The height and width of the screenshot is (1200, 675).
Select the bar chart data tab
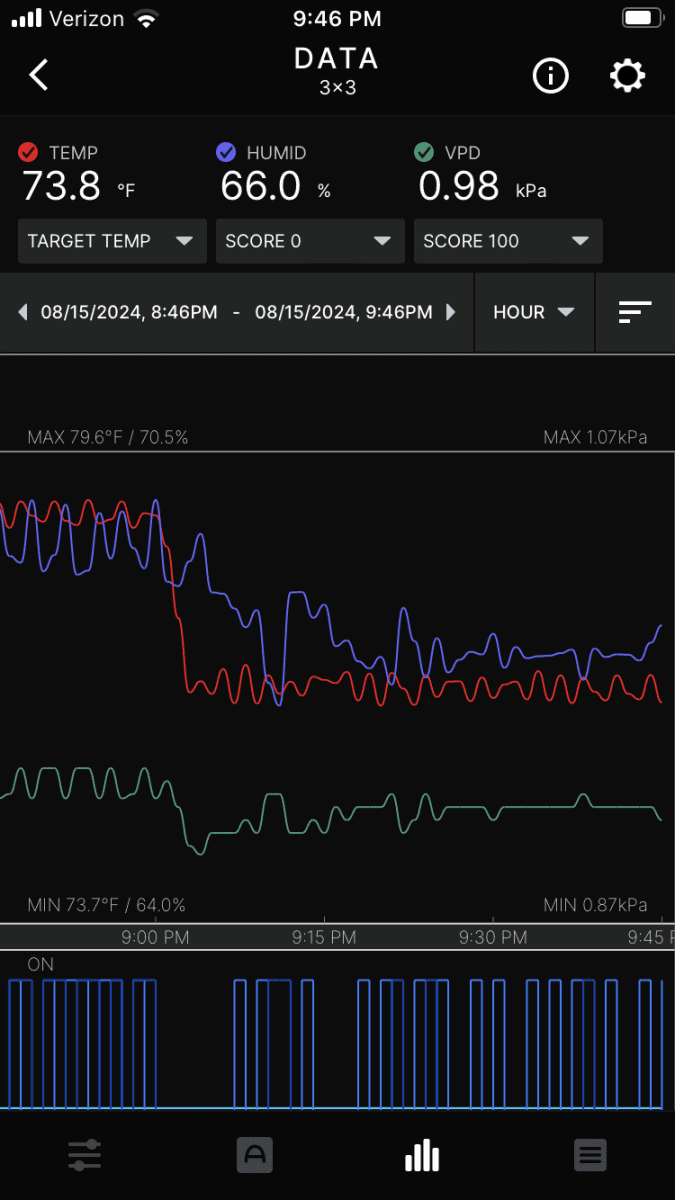(x=422, y=1156)
